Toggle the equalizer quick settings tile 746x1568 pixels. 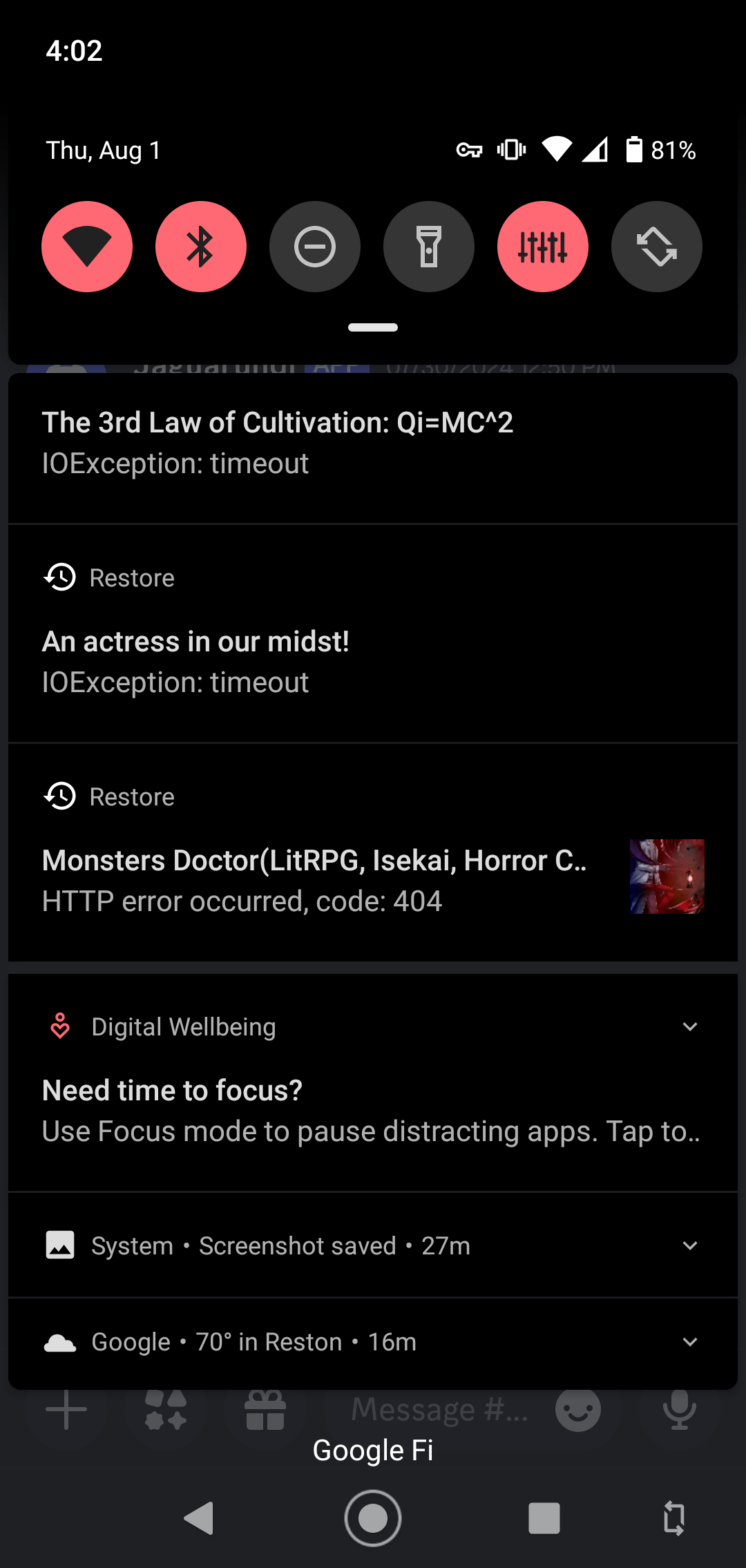543,247
